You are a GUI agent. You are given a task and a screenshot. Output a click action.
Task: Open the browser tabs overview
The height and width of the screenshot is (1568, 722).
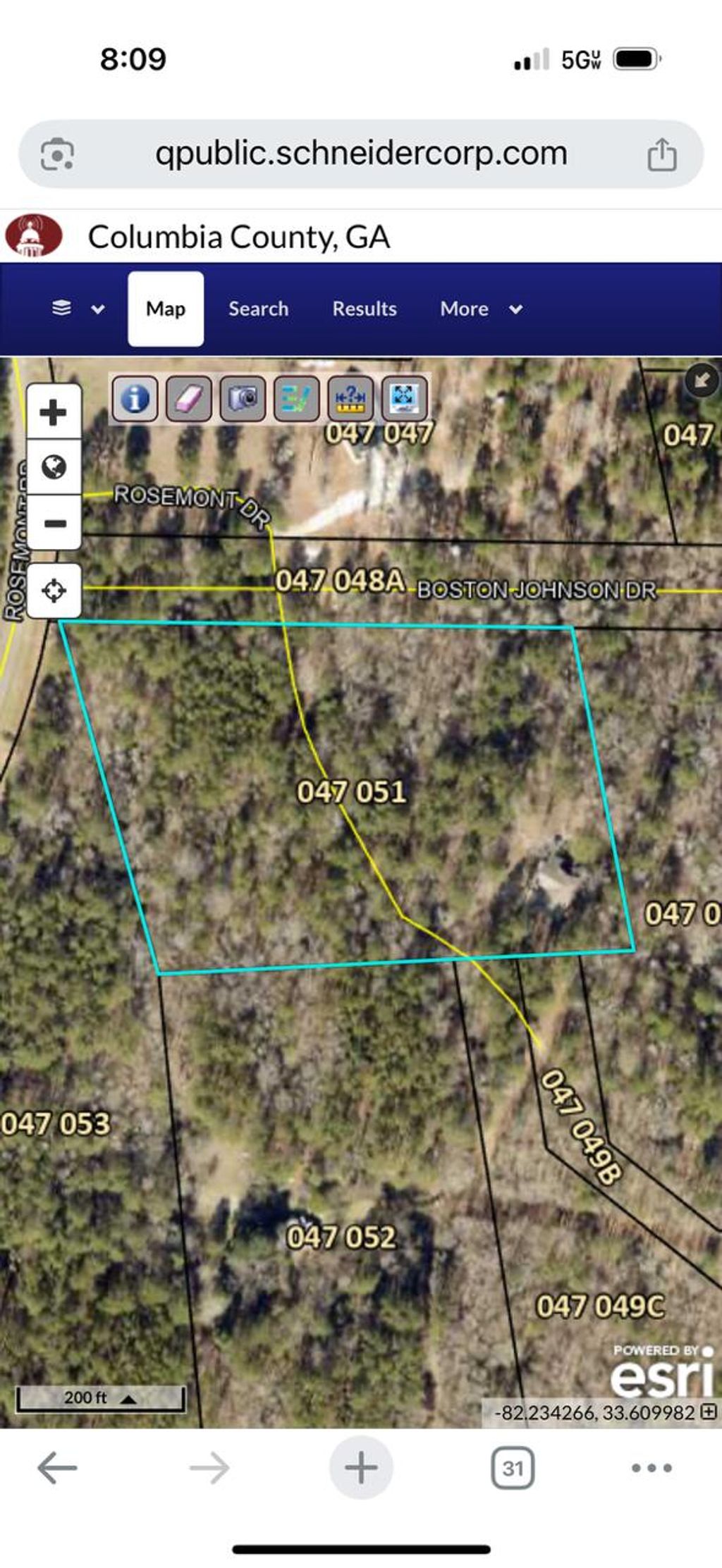pos(512,1468)
